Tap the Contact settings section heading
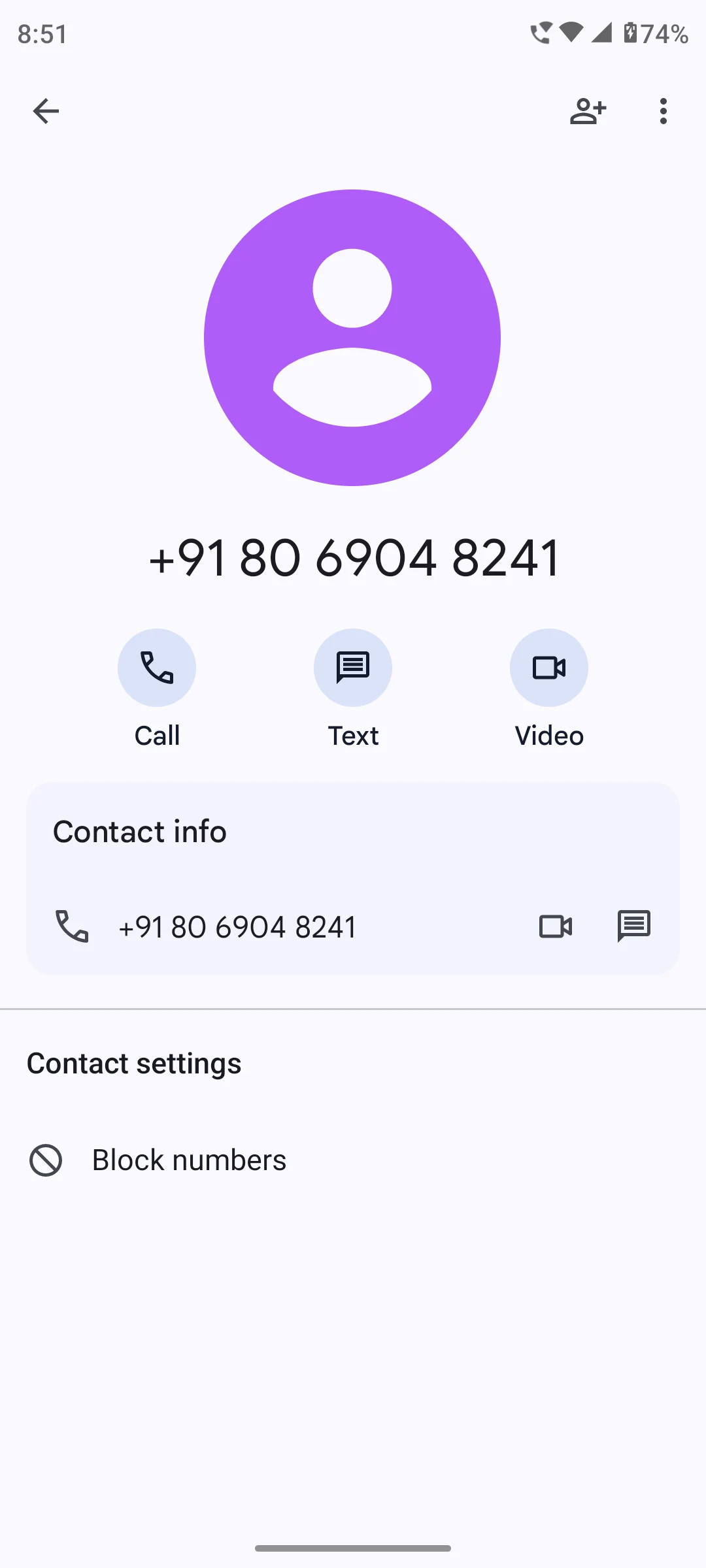Viewport: 706px width, 1568px height. (133, 1063)
